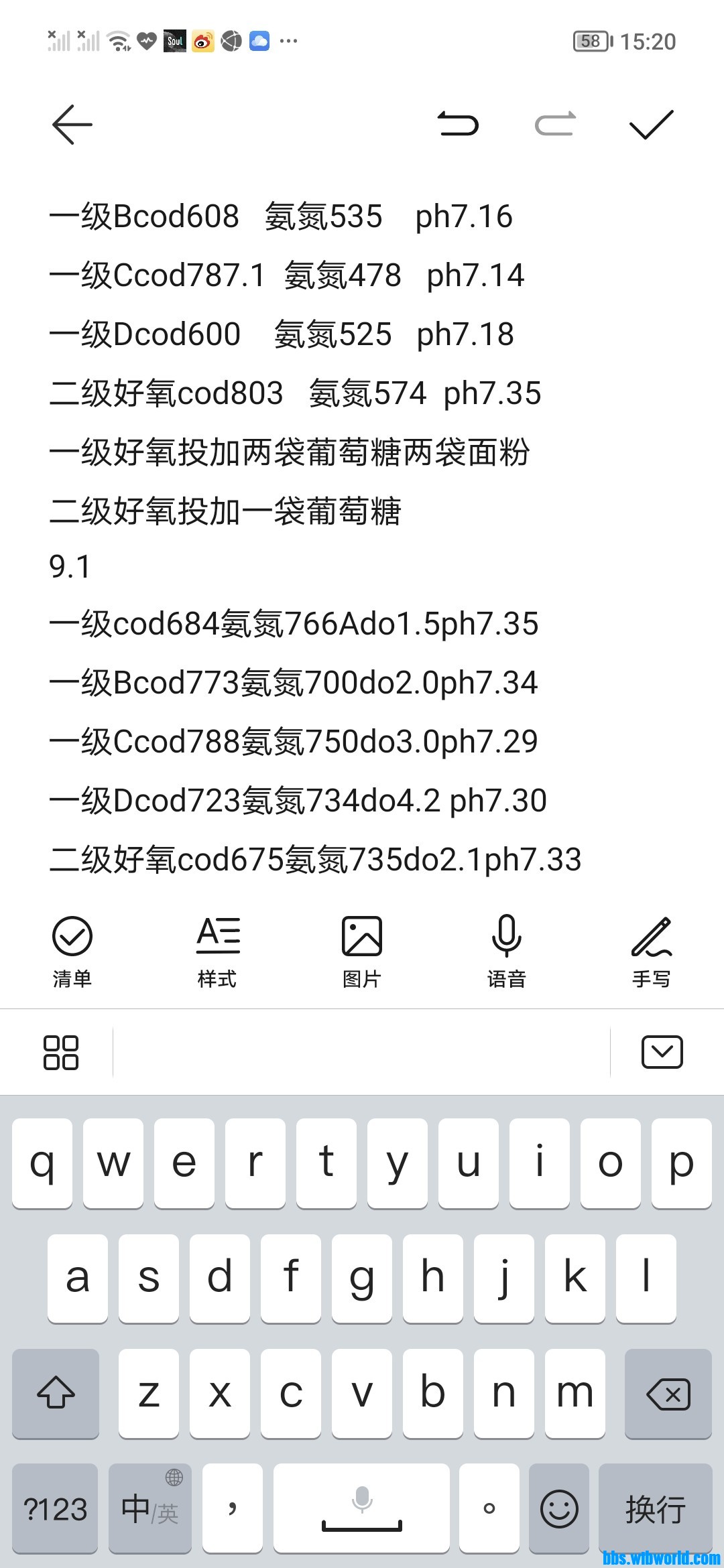Switch to 手写 handwriting mode
This screenshot has height=1568, width=724.
(651, 948)
